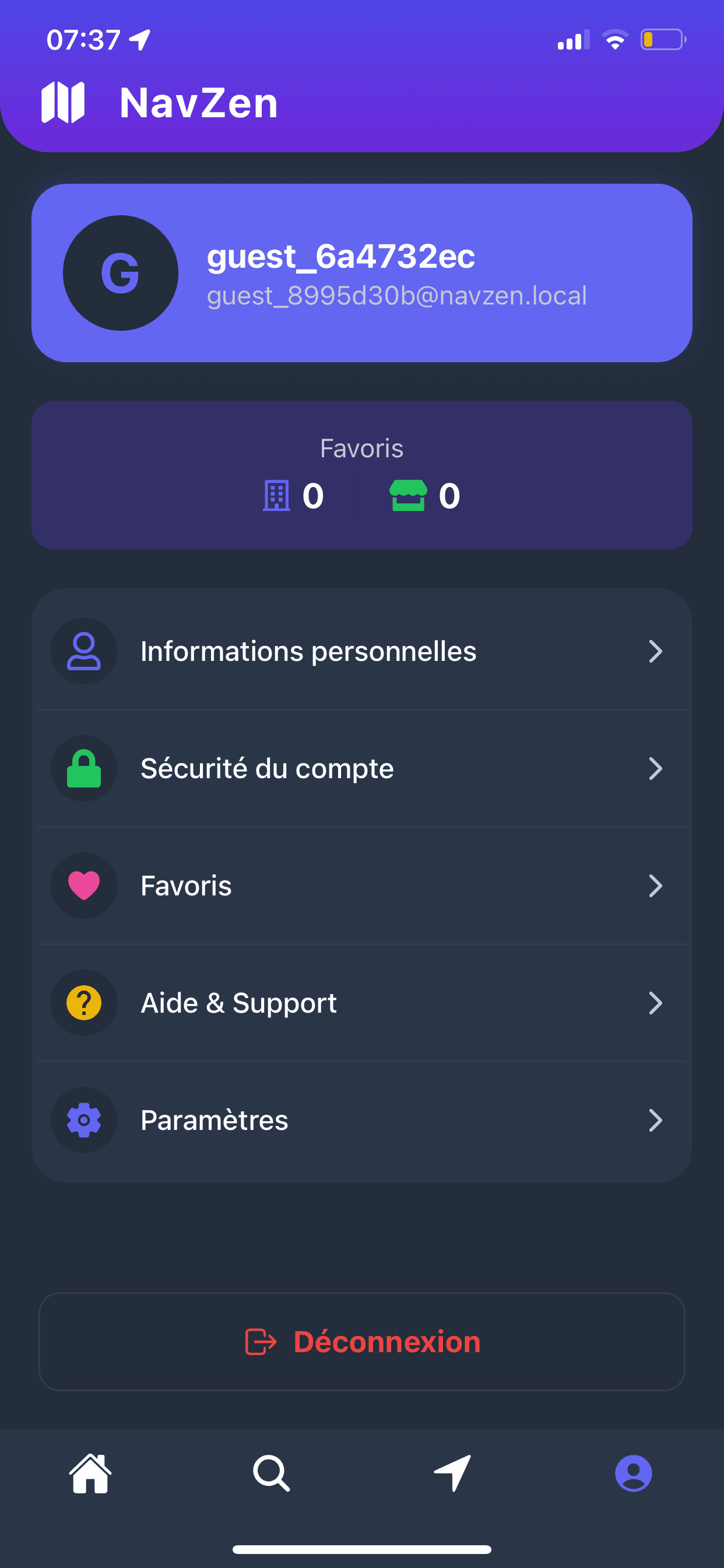This screenshot has height=1568, width=724.
Task: Click the gear icon beside Paramètres
Action: click(84, 1120)
